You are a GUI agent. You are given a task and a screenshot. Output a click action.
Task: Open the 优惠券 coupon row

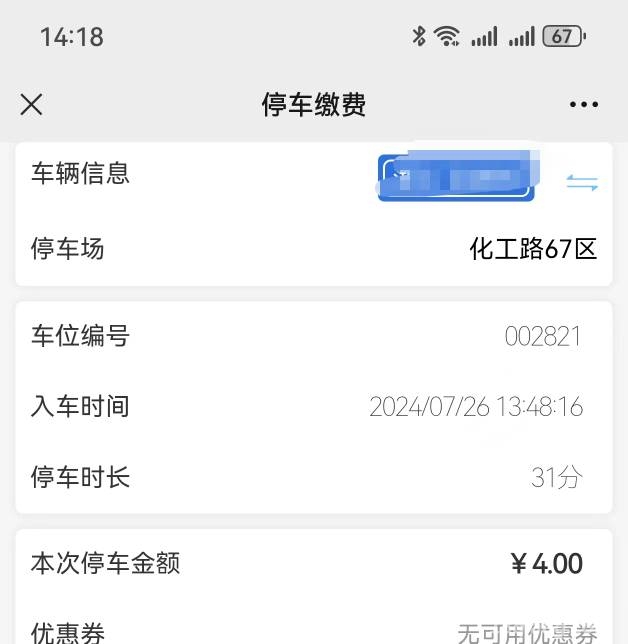tap(314, 632)
